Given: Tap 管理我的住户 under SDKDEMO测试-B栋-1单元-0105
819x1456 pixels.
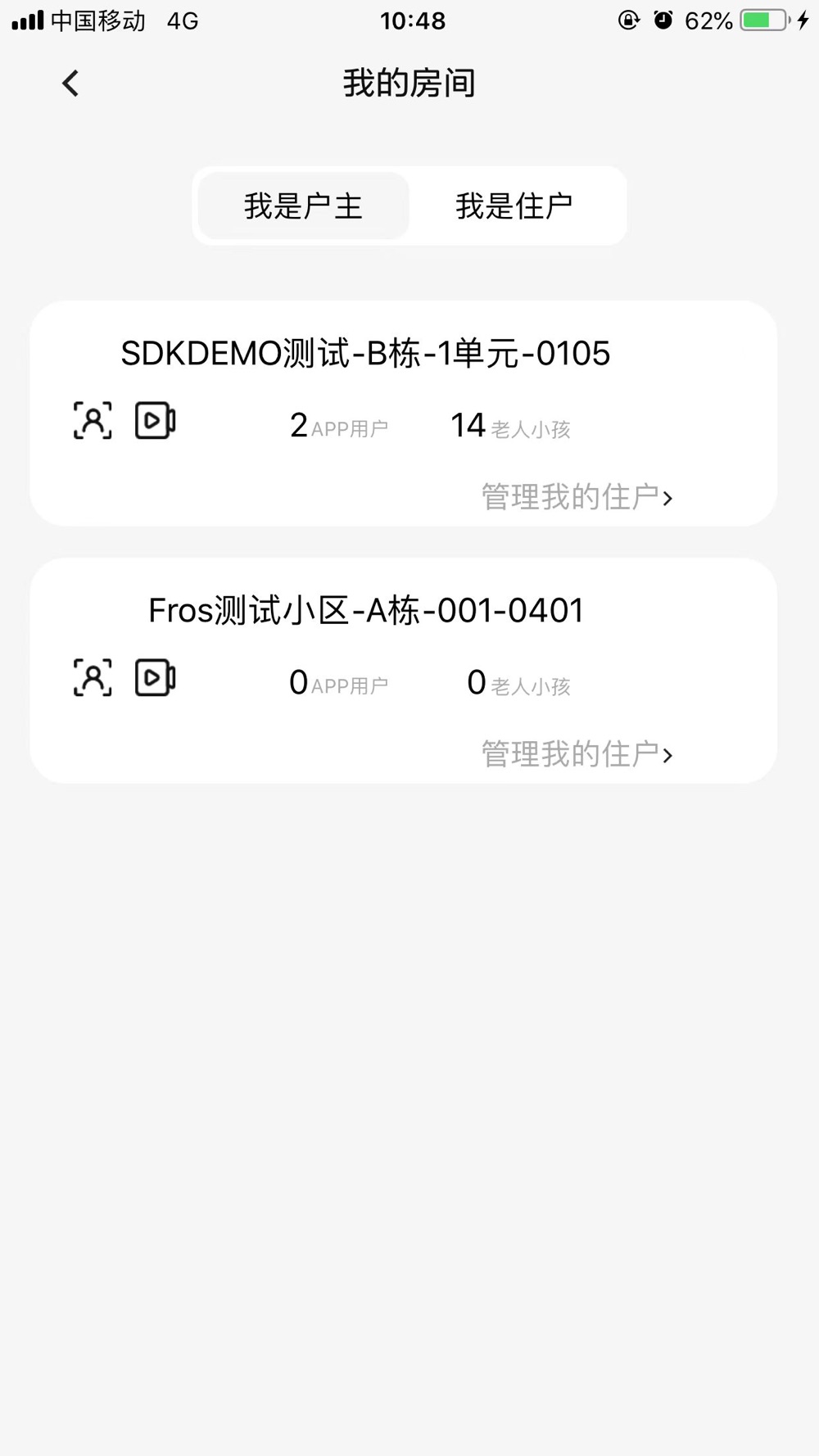Looking at the screenshot, I should (577, 497).
